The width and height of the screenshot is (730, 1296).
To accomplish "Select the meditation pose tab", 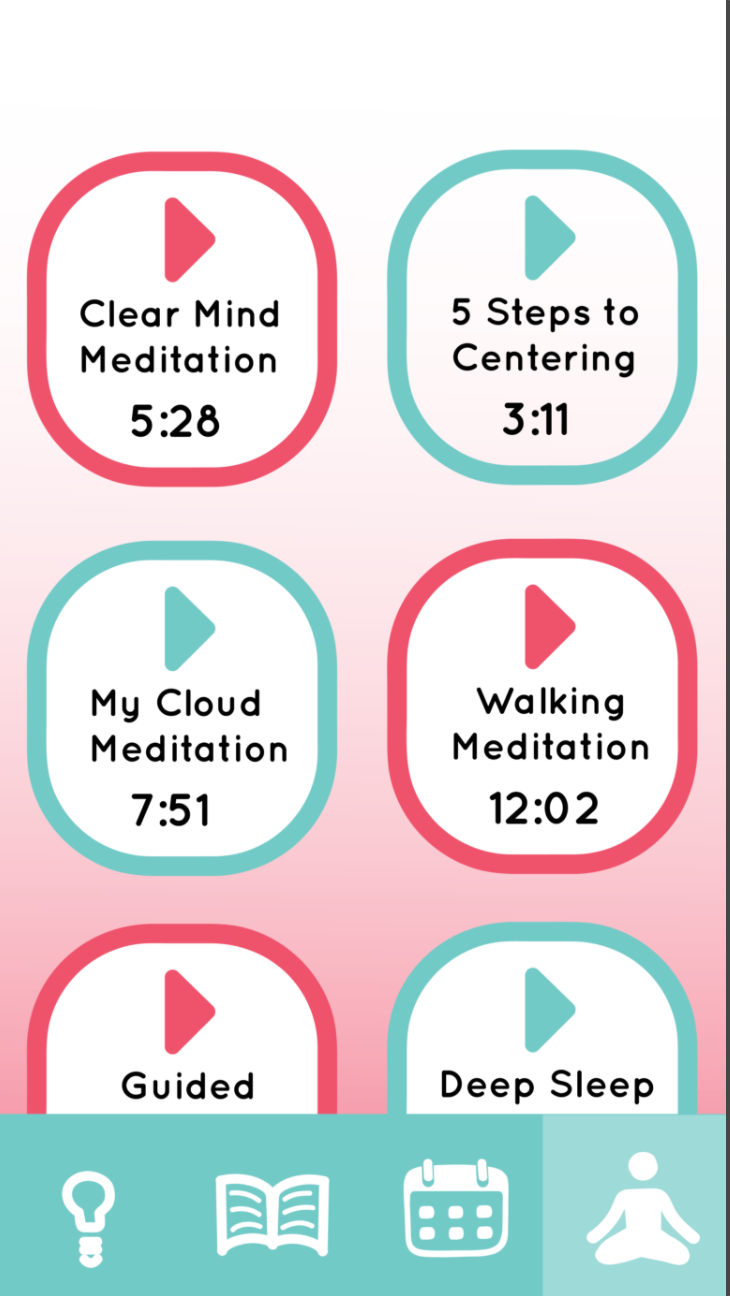I will (635, 1205).
